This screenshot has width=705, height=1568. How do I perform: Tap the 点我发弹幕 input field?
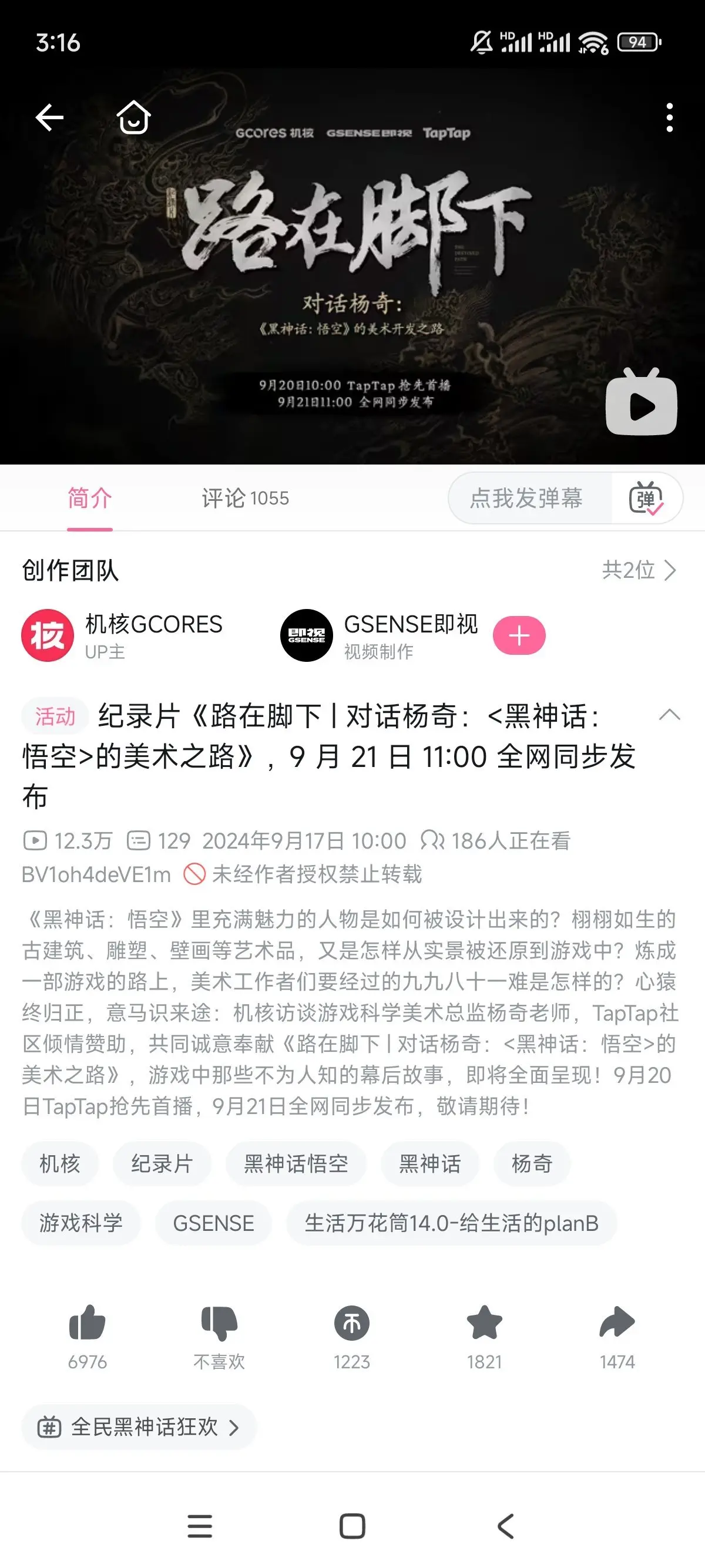pos(526,498)
